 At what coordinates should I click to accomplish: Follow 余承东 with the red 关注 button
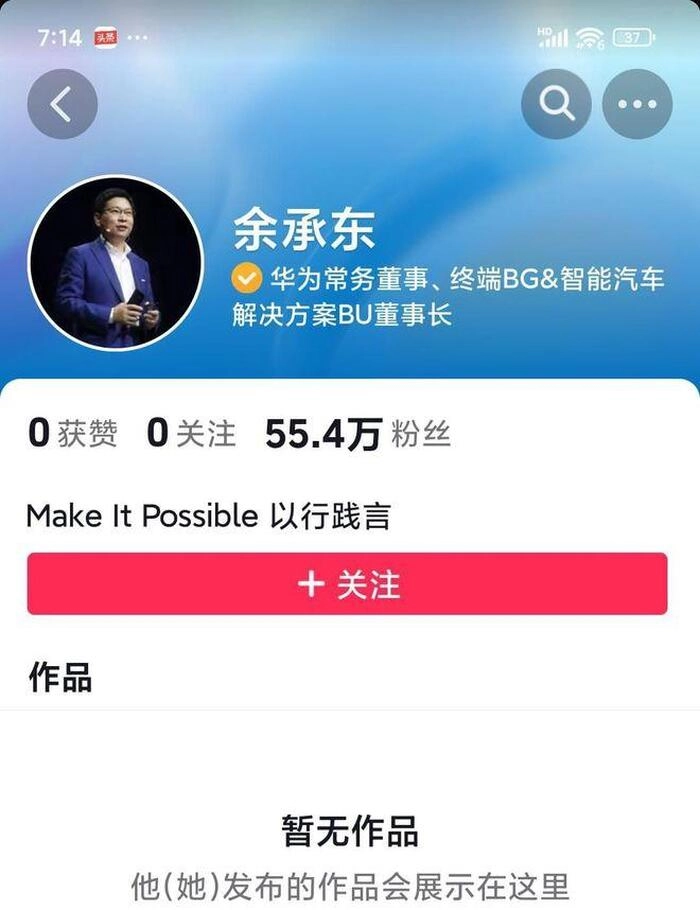pyautogui.click(x=347, y=584)
